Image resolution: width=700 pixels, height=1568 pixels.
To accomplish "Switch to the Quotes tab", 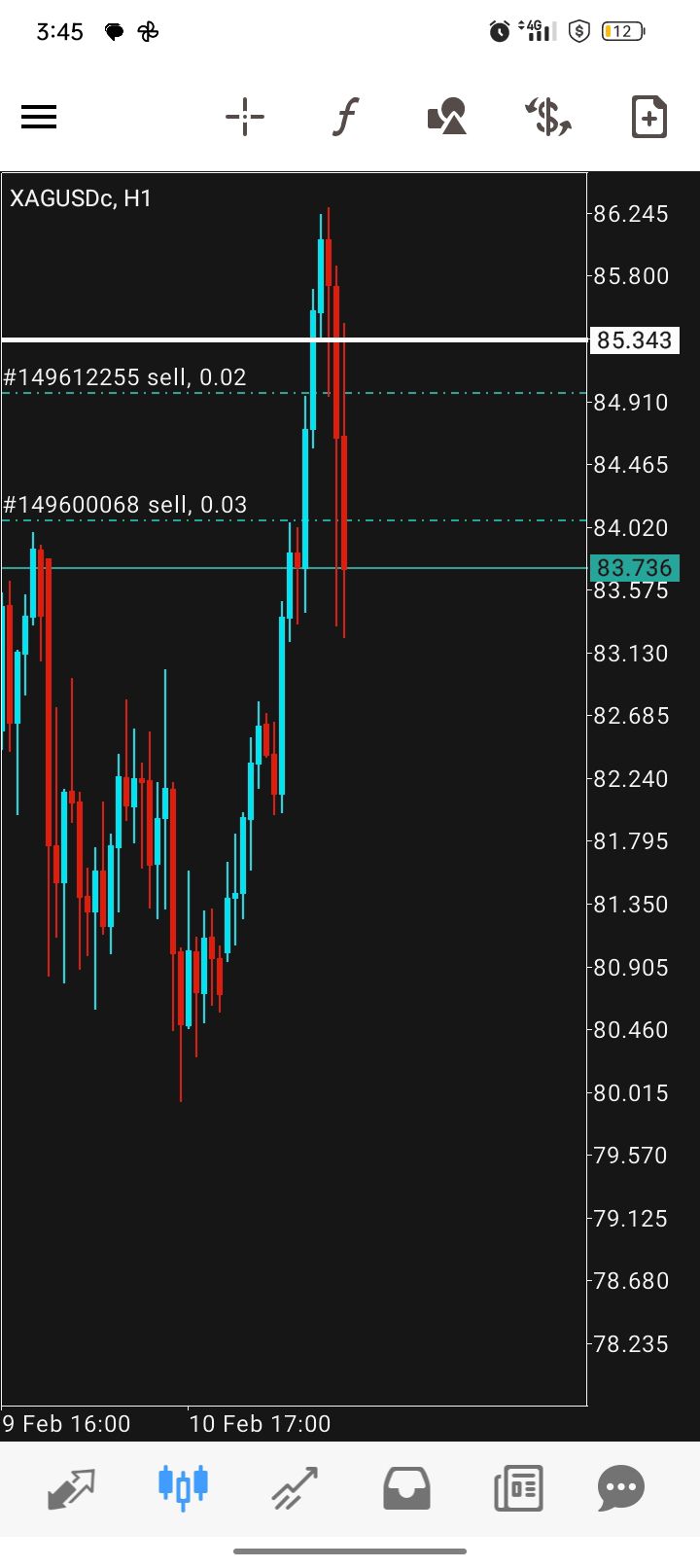I will click(72, 1487).
